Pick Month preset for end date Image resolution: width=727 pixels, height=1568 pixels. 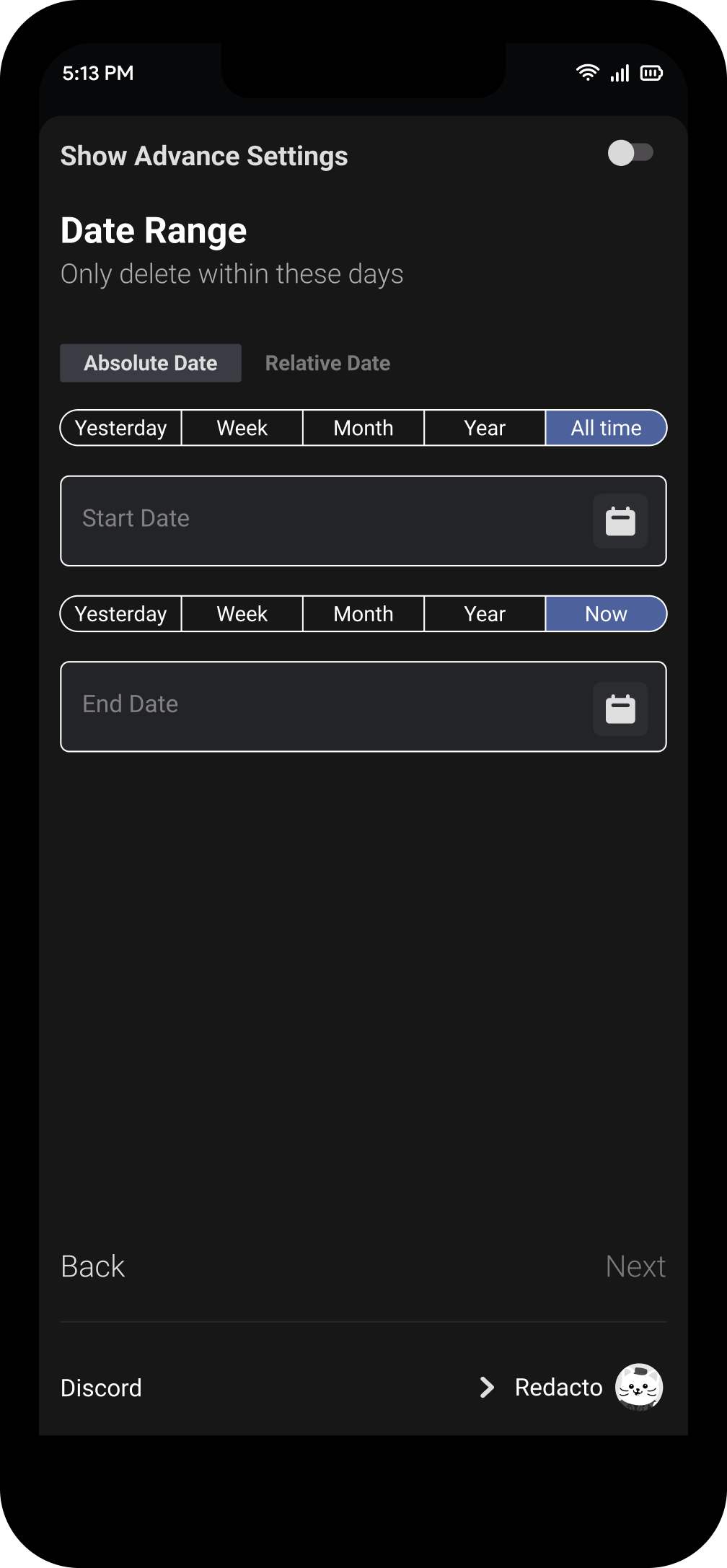[363, 614]
